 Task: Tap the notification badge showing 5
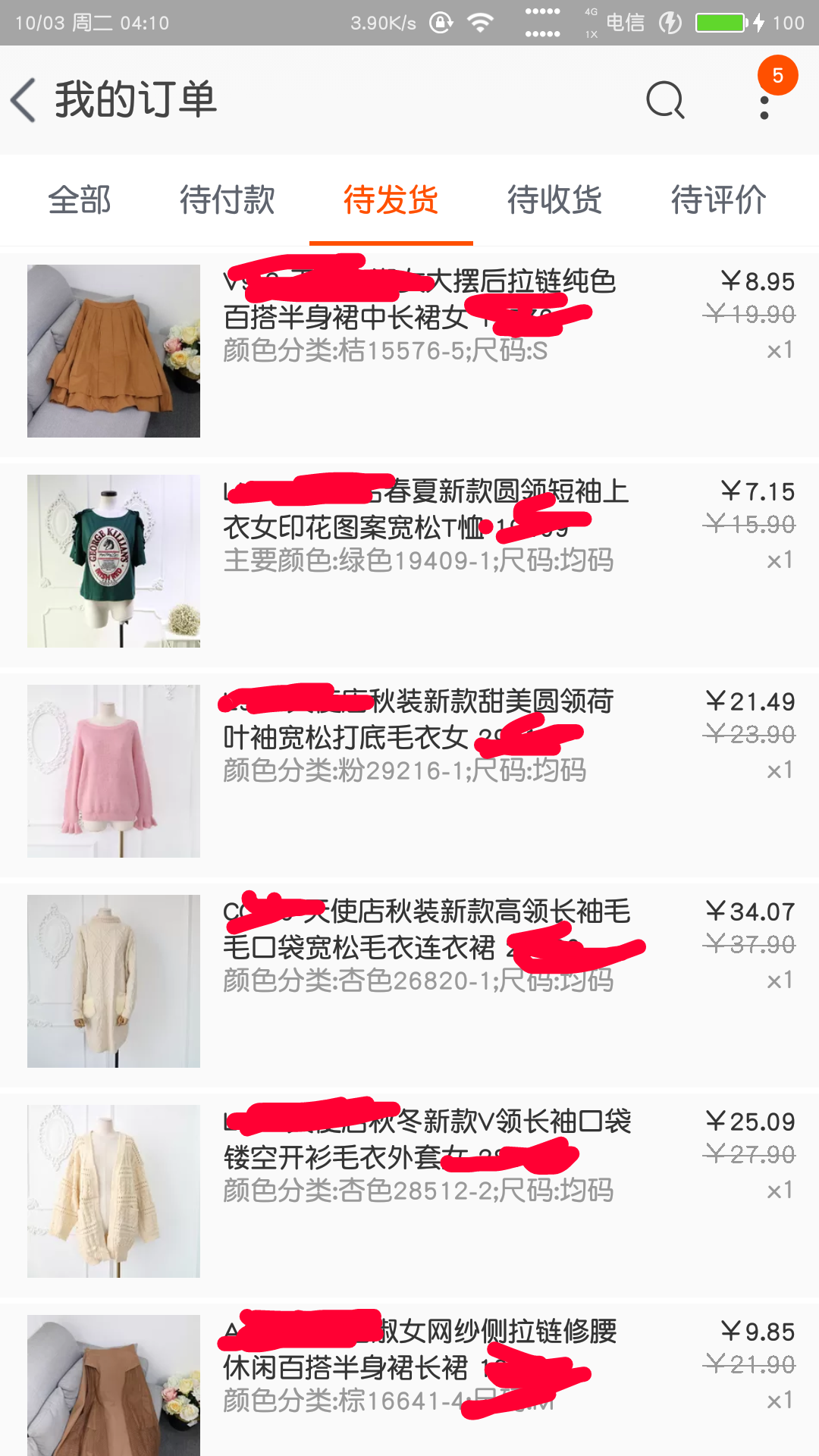pyautogui.click(x=778, y=75)
